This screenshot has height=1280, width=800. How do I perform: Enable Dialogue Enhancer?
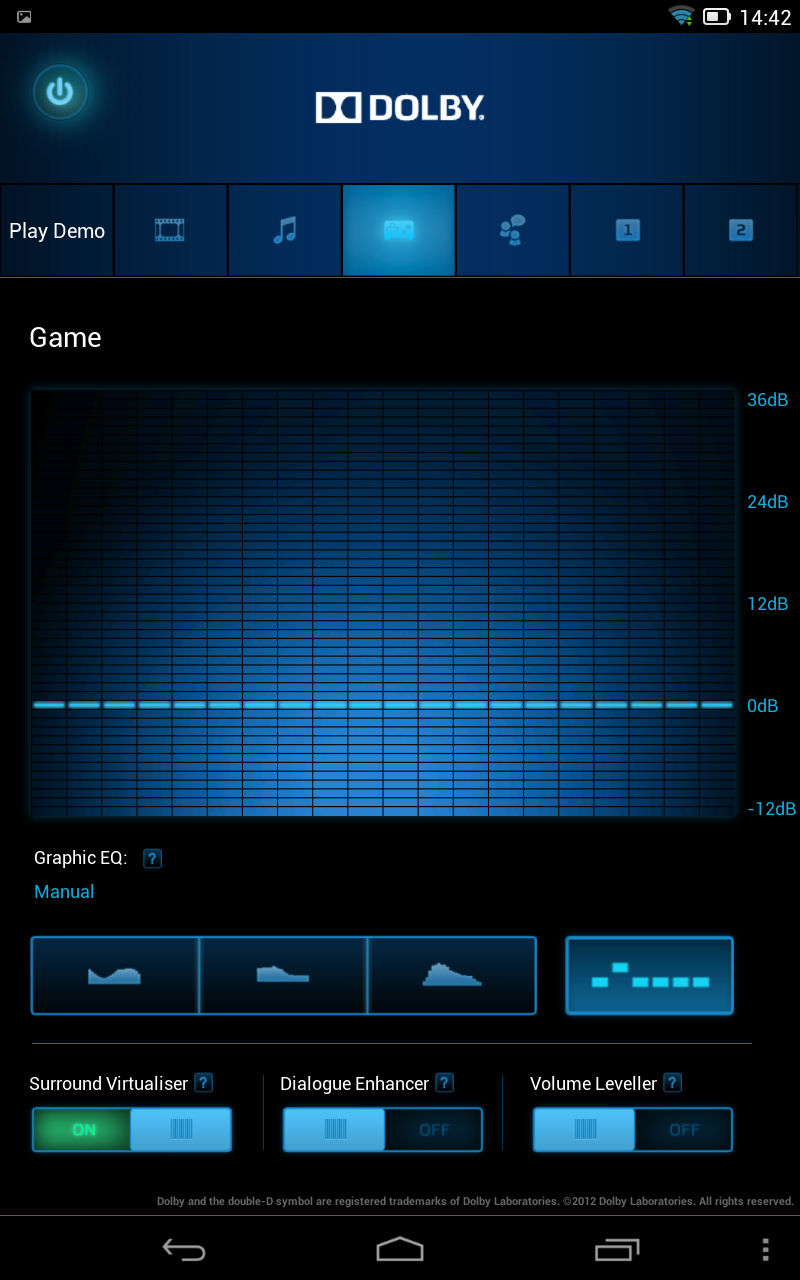[382, 1129]
